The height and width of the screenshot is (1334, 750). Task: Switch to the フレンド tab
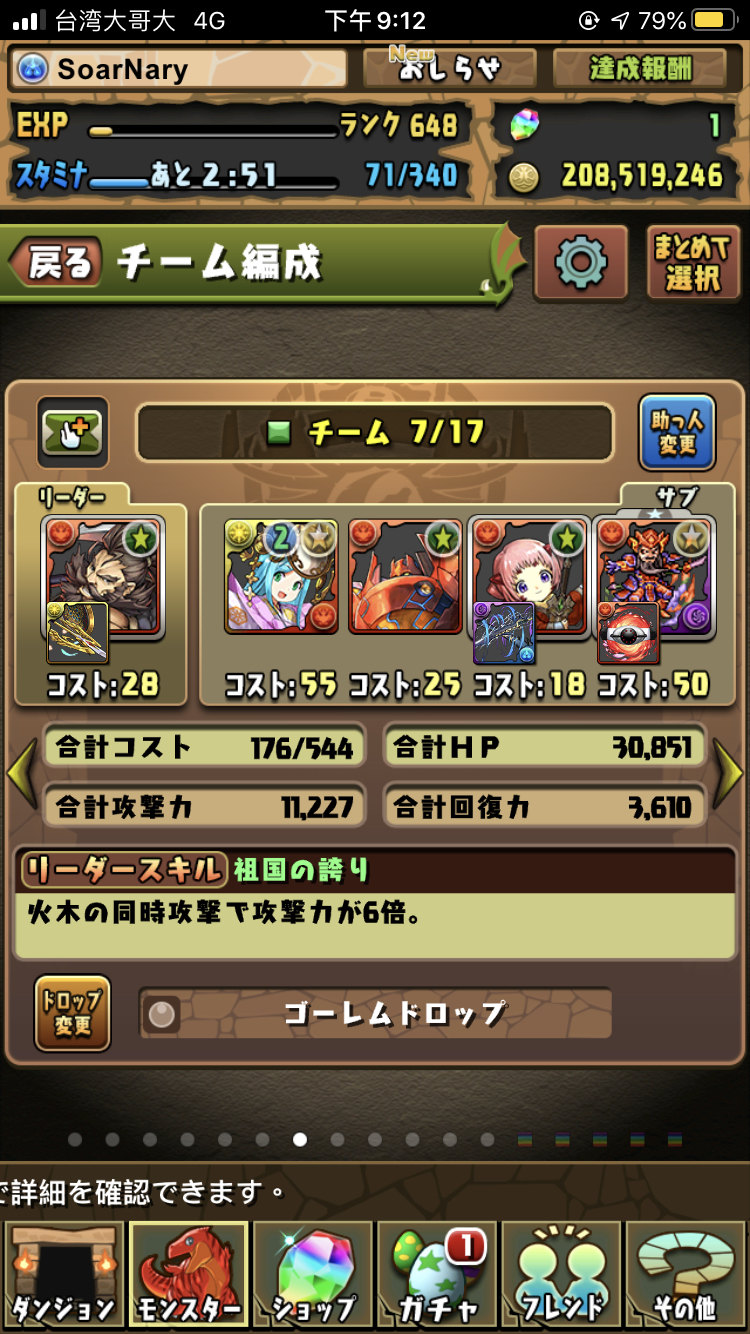[562, 1276]
